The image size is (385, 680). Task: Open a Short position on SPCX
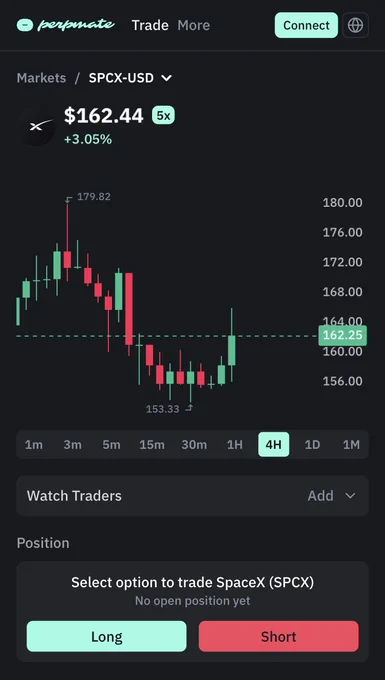[x=279, y=636]
